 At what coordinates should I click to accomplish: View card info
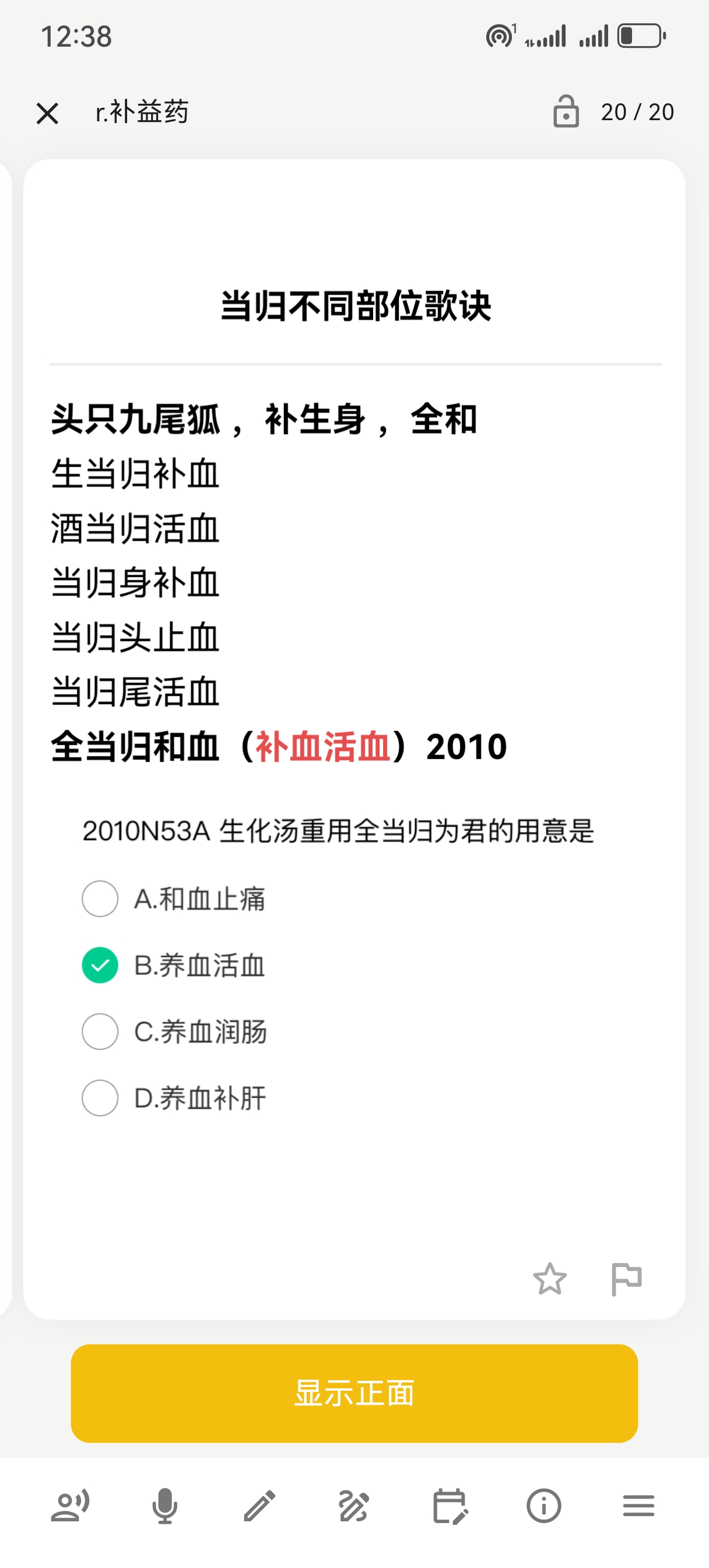pos(544,1507)
